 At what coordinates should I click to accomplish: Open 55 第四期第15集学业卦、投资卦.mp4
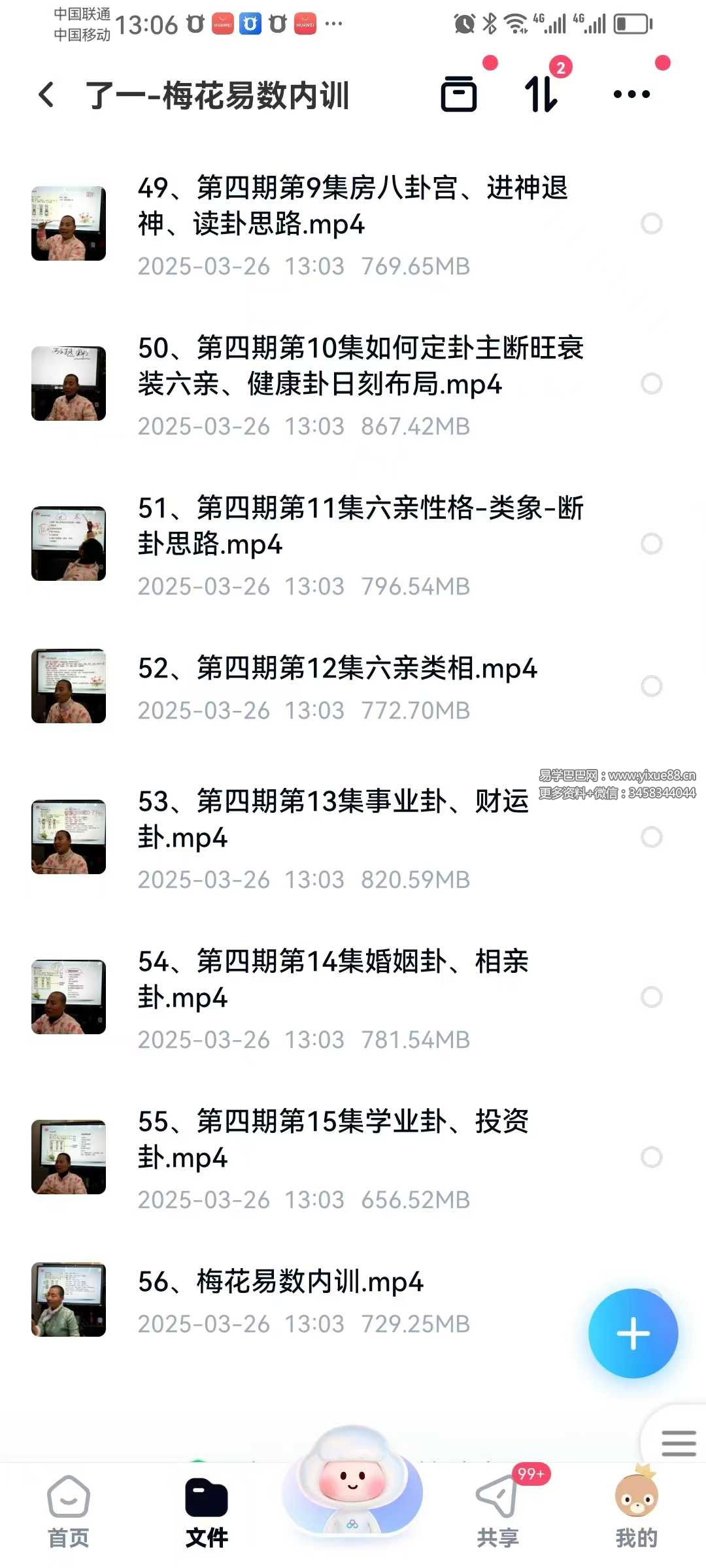[x=333, y=1139]
